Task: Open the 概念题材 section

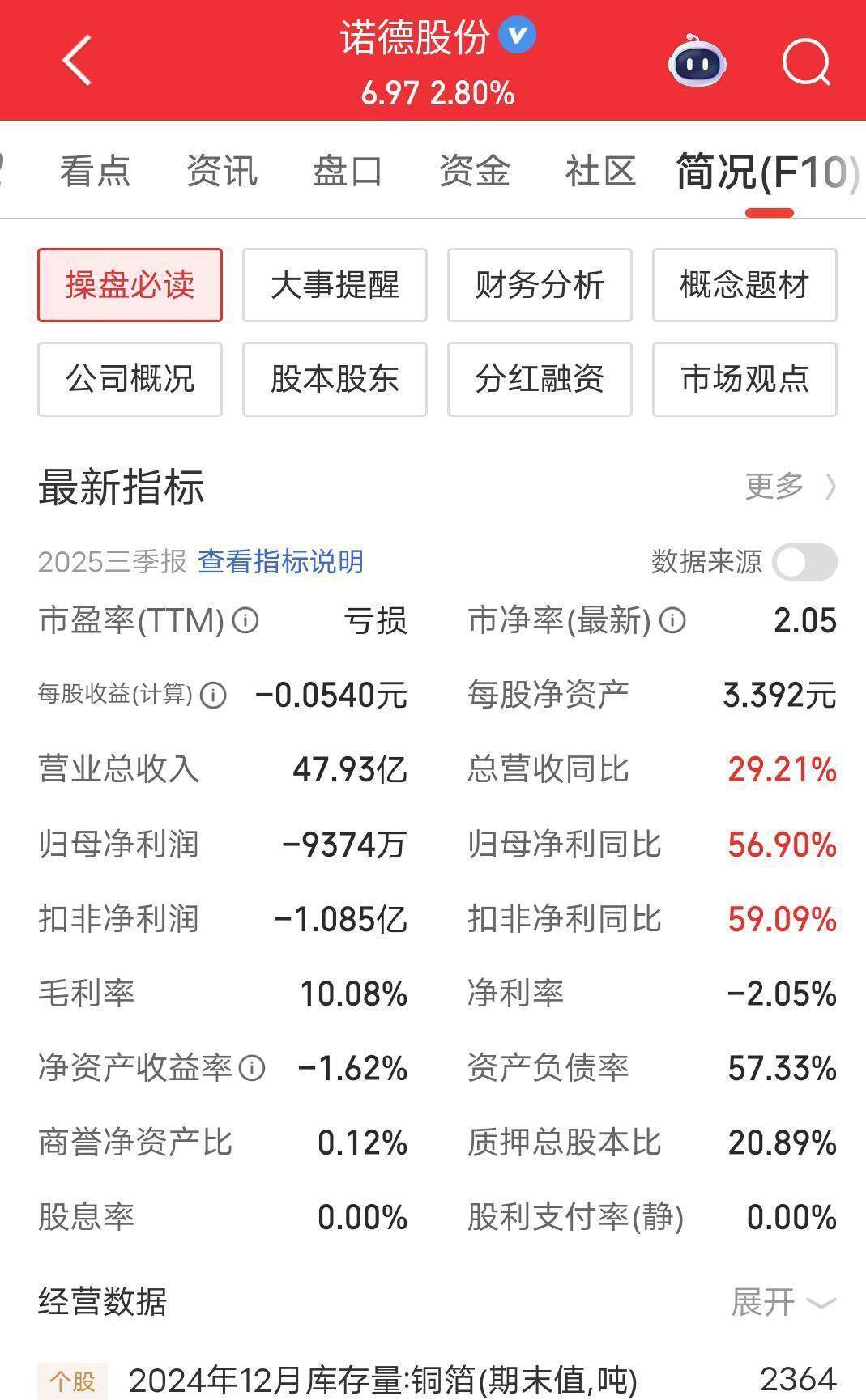Action: 744,285
